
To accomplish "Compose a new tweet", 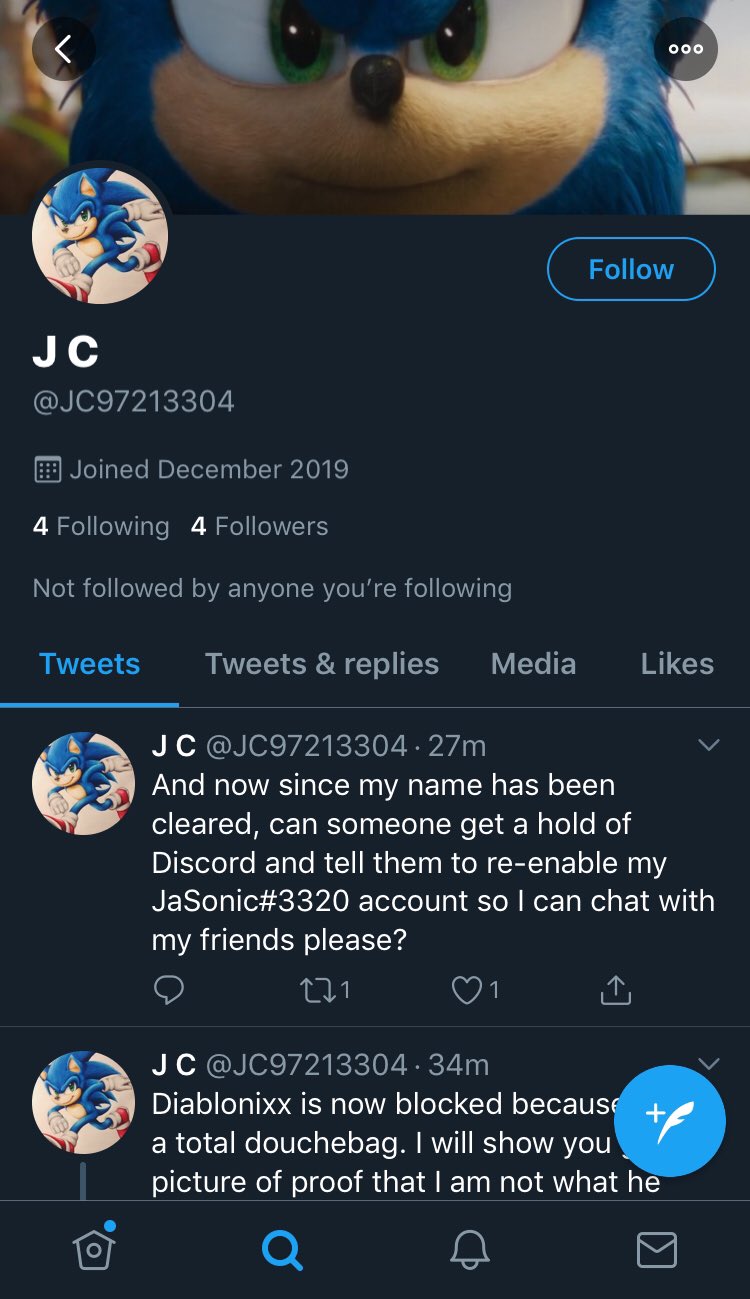I will [x=669, y=1120].
